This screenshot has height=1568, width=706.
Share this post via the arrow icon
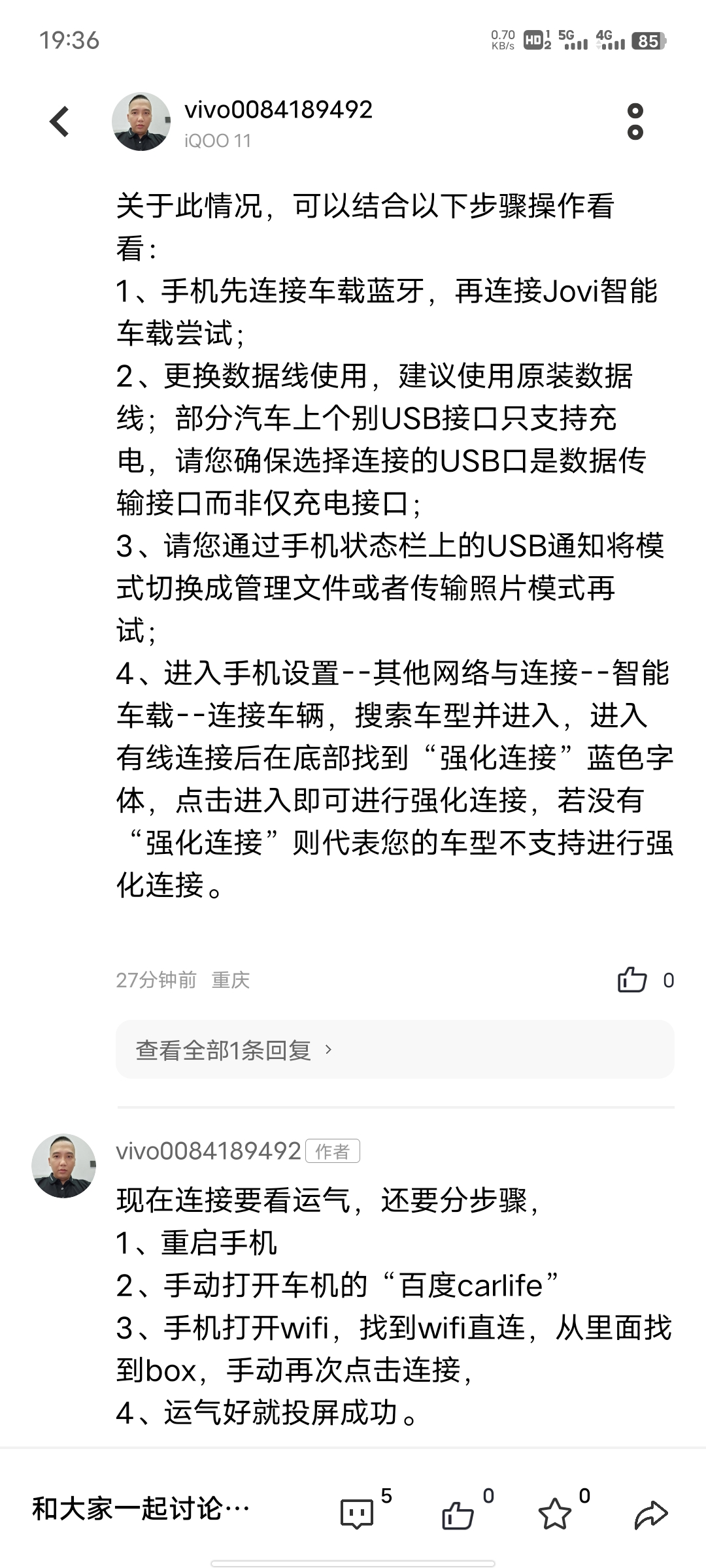(x=650, y=1514)
